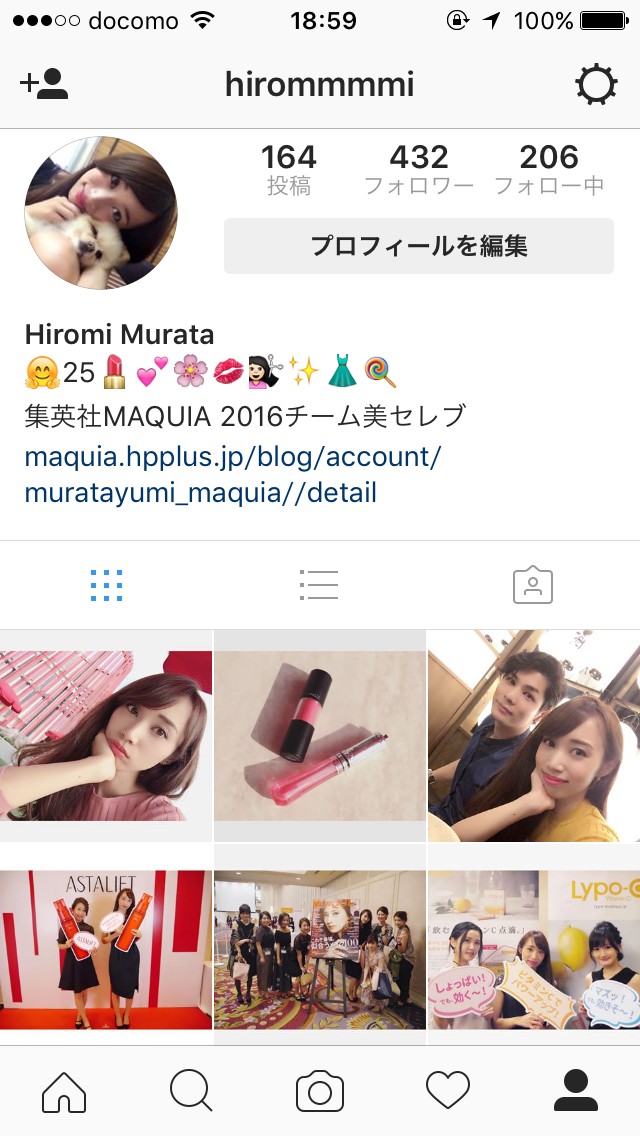Open the selfie post with pink background
The width and height of the screenshot is (640, 1136).
pos(106,735)
